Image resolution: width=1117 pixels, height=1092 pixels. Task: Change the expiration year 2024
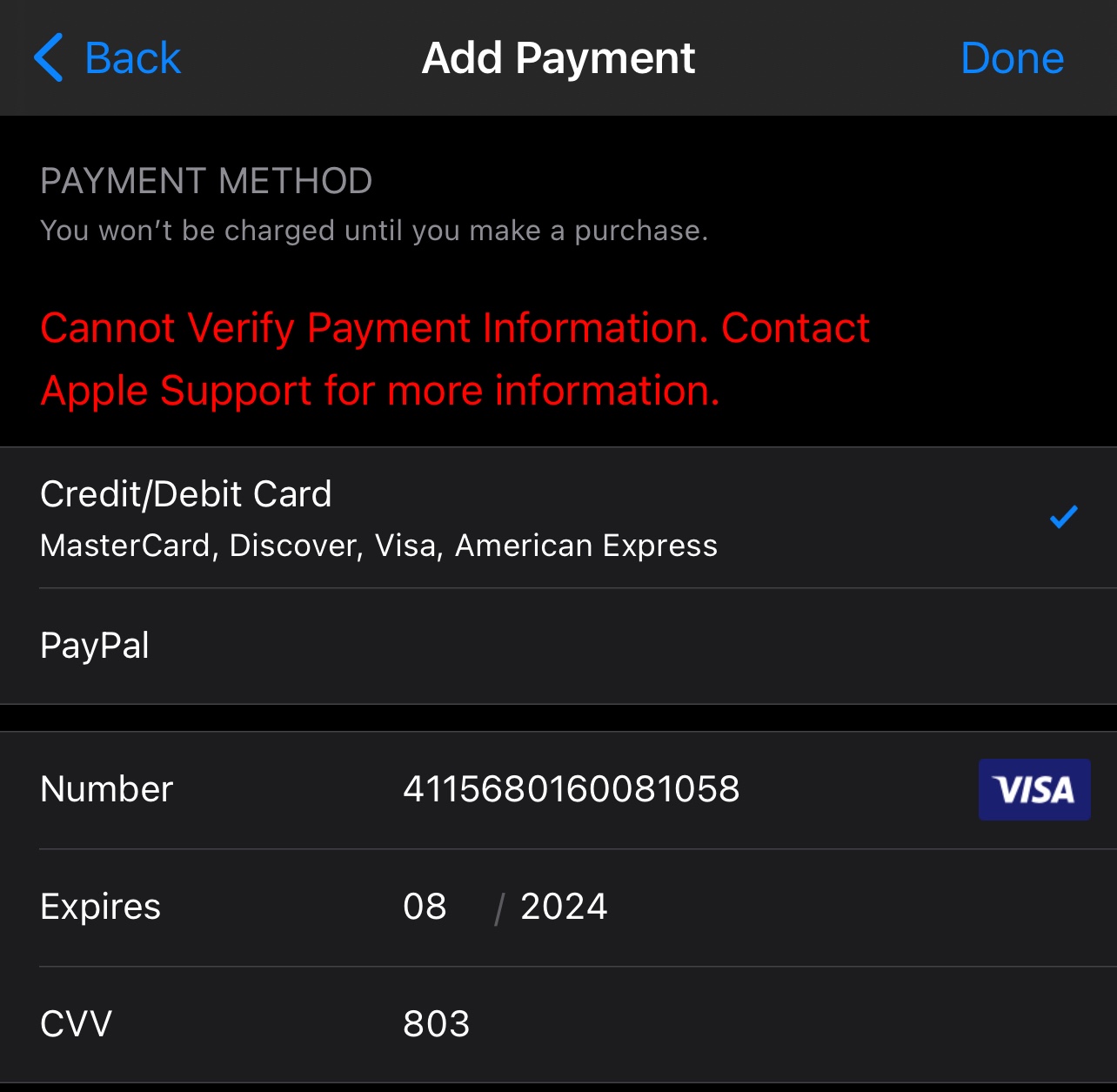tap(564, 907)
